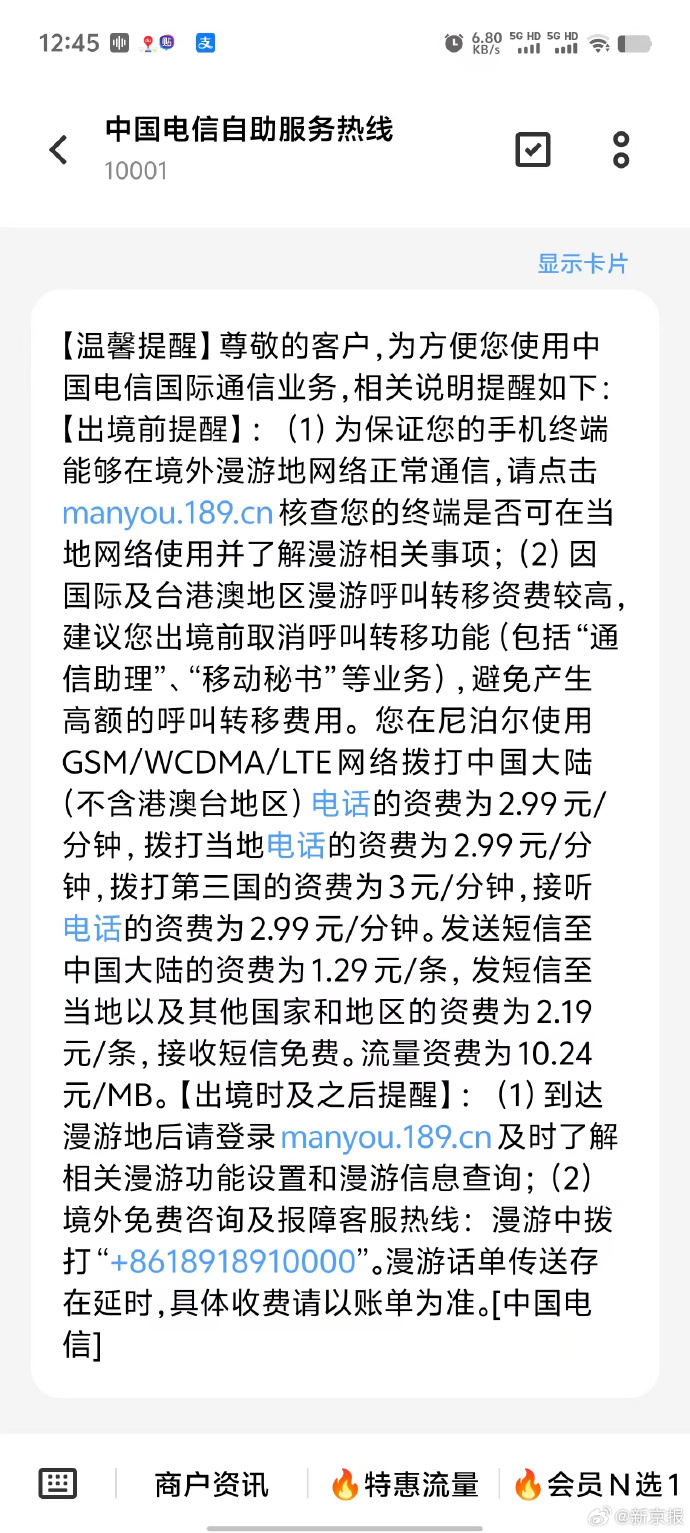
Task: Open 会员N选1 offer
Action: [x=597, y=1484]
